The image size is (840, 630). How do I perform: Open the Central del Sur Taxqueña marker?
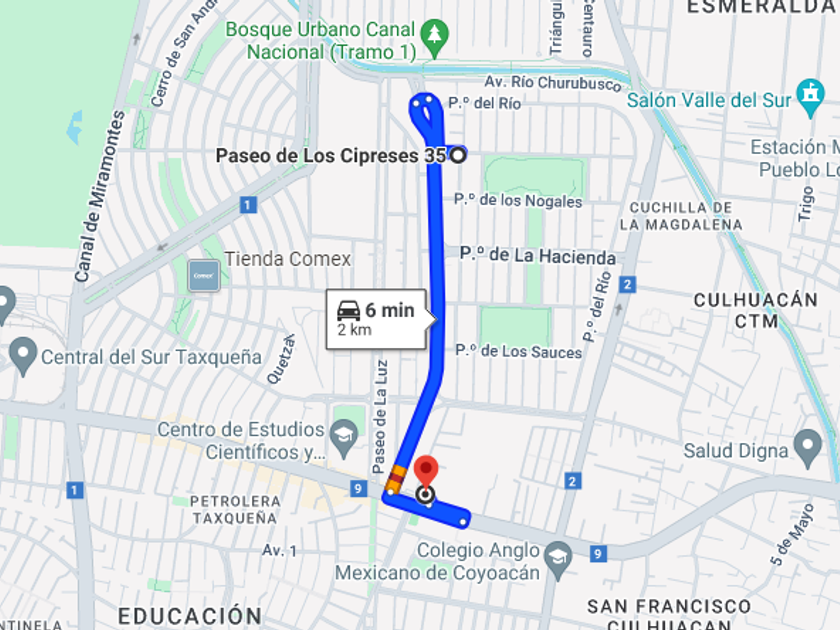point(23,354)
